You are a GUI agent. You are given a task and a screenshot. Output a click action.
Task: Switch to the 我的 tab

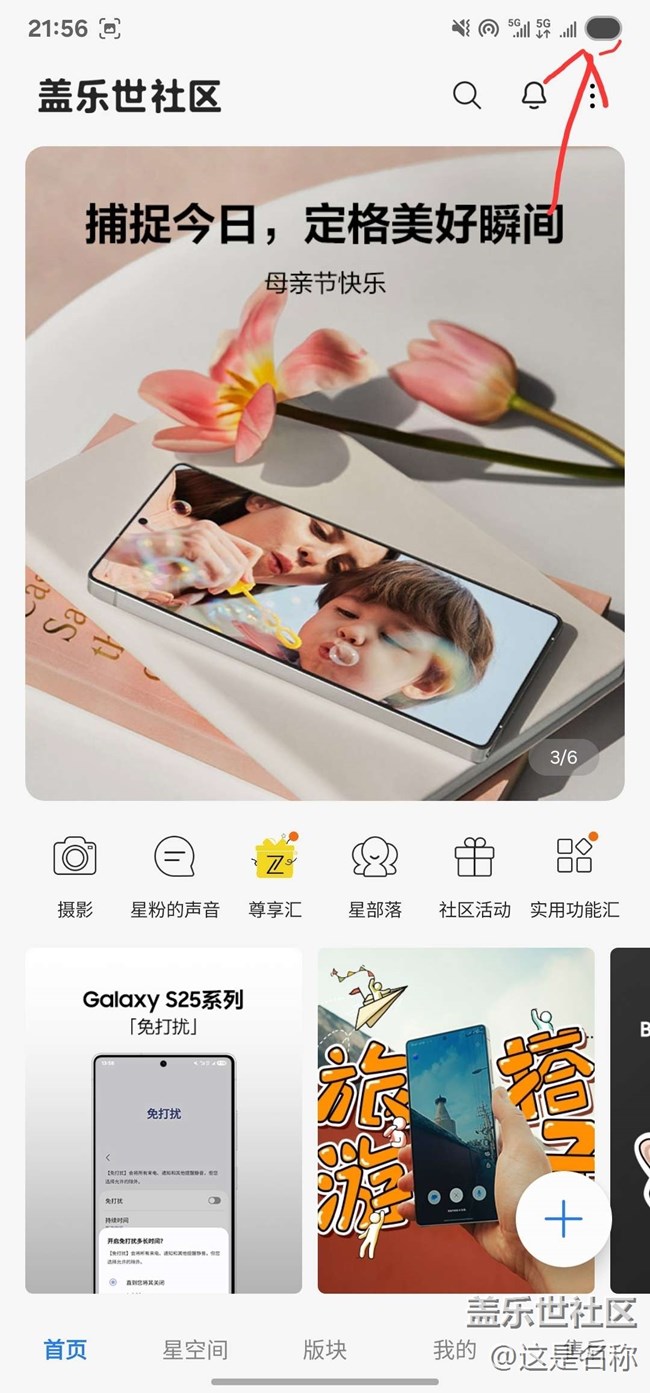tap(454, 1349)
